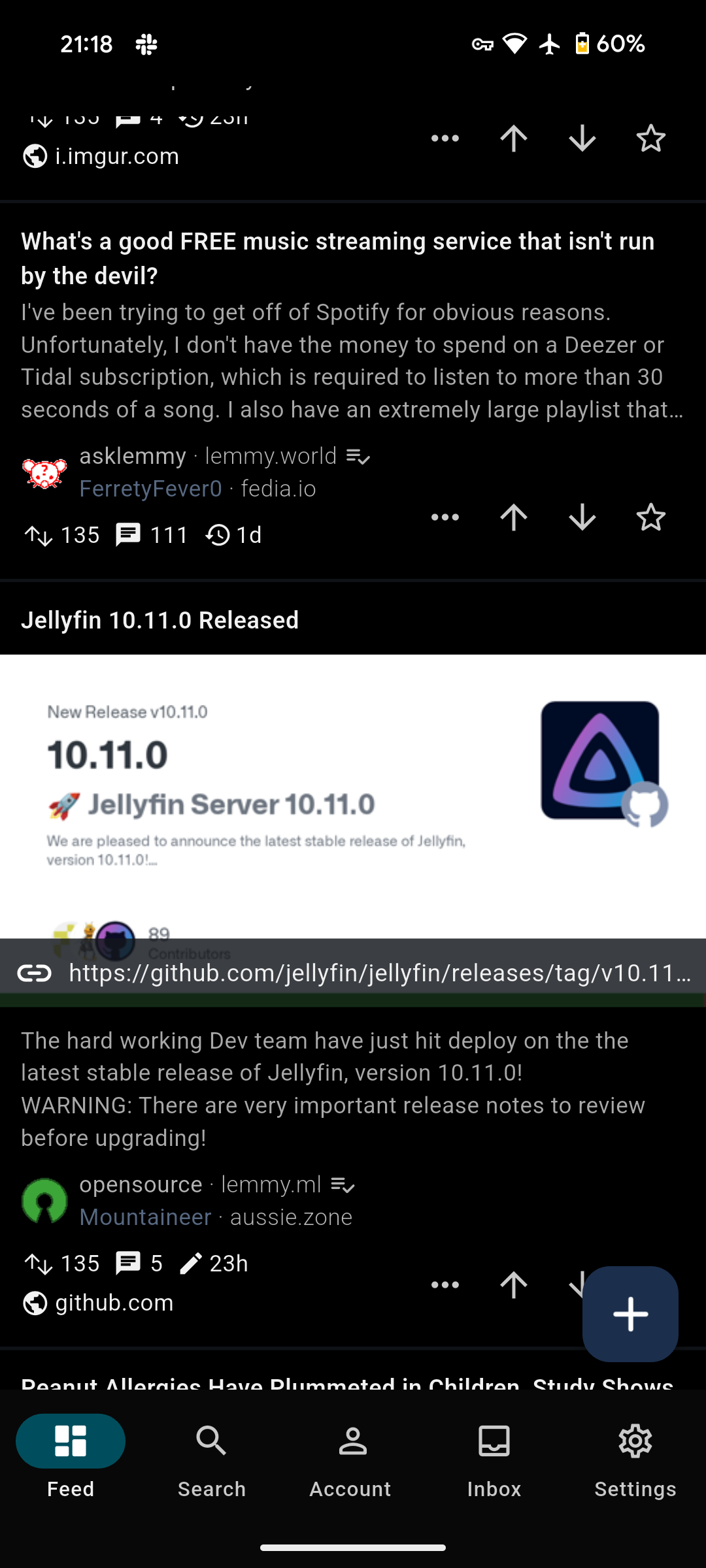
Task: Create a new post with the plus button
Action: (x=630, y=1314)
